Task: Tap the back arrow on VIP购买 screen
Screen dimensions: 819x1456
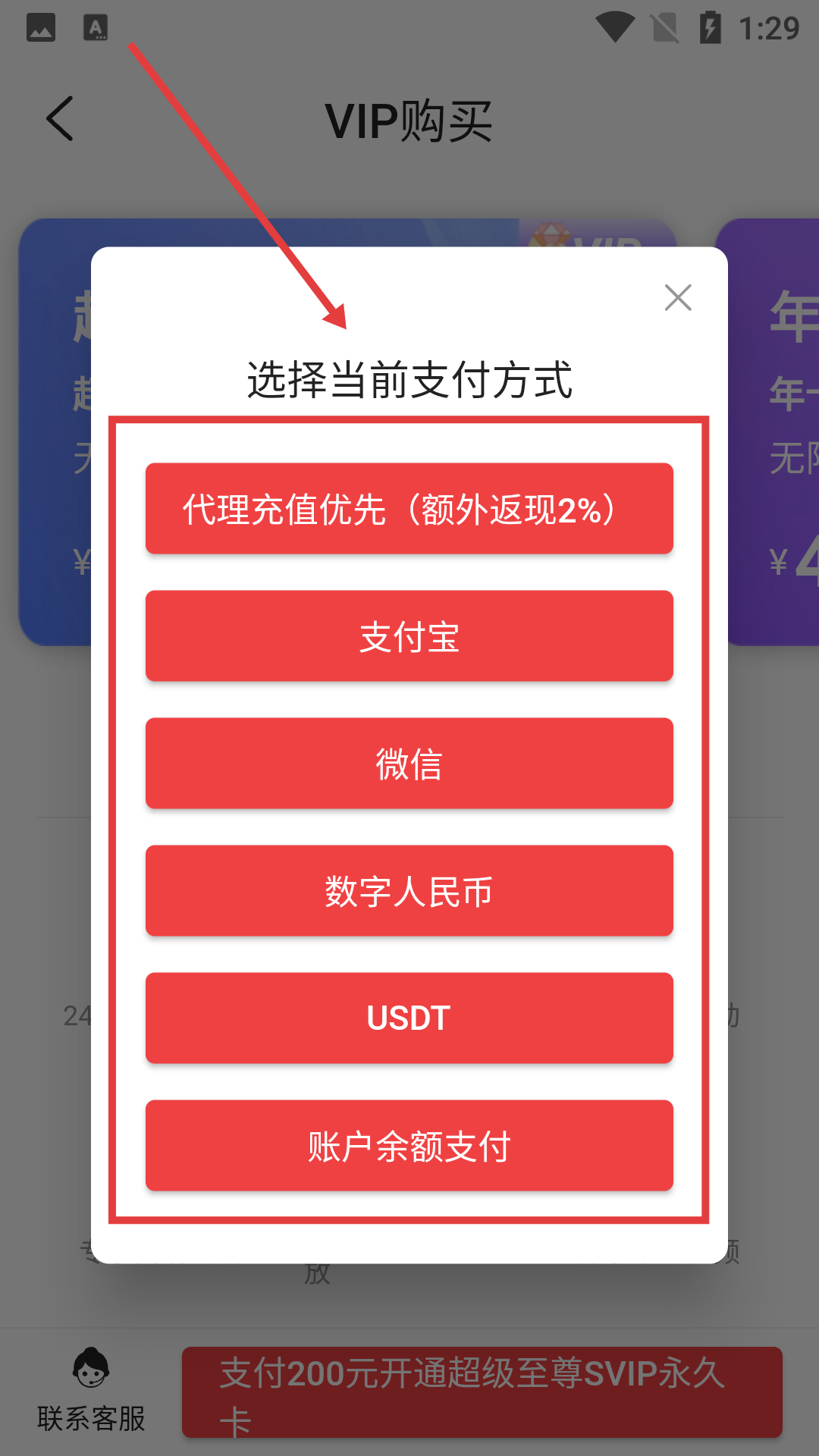Action: click(59, 118)
